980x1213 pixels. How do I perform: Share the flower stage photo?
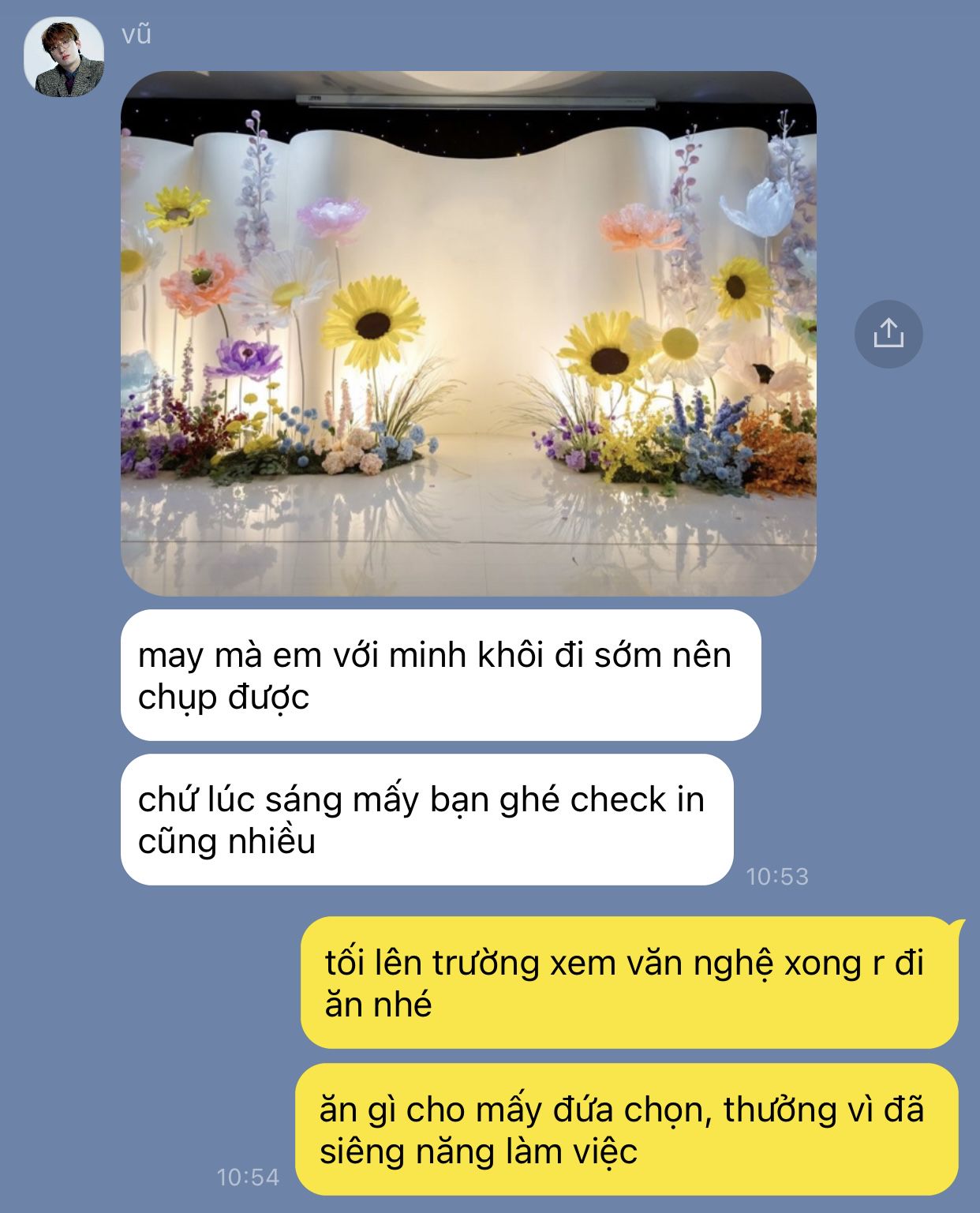click(888, 333)
